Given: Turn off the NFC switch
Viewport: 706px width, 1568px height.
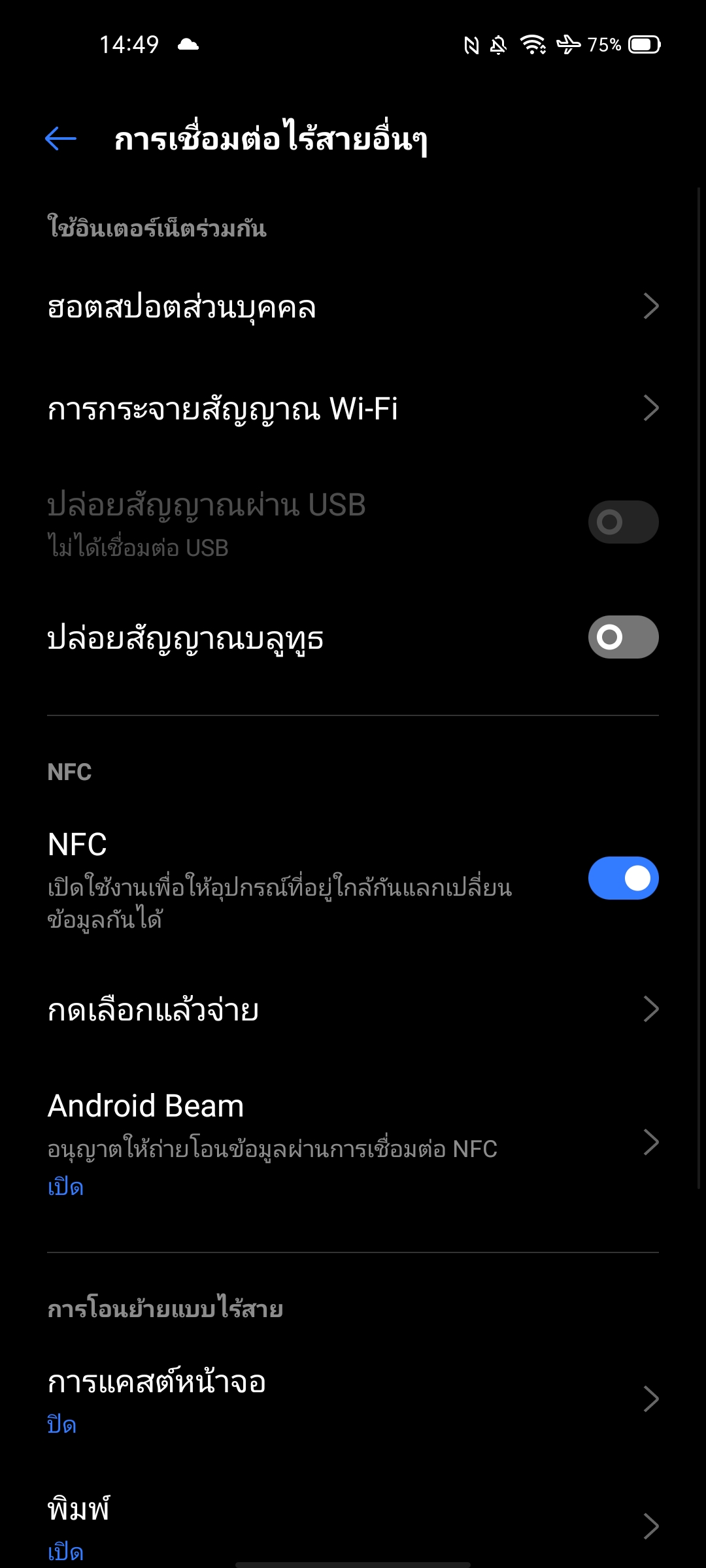Looking at the screenshot, I should (x=622, y=878).
